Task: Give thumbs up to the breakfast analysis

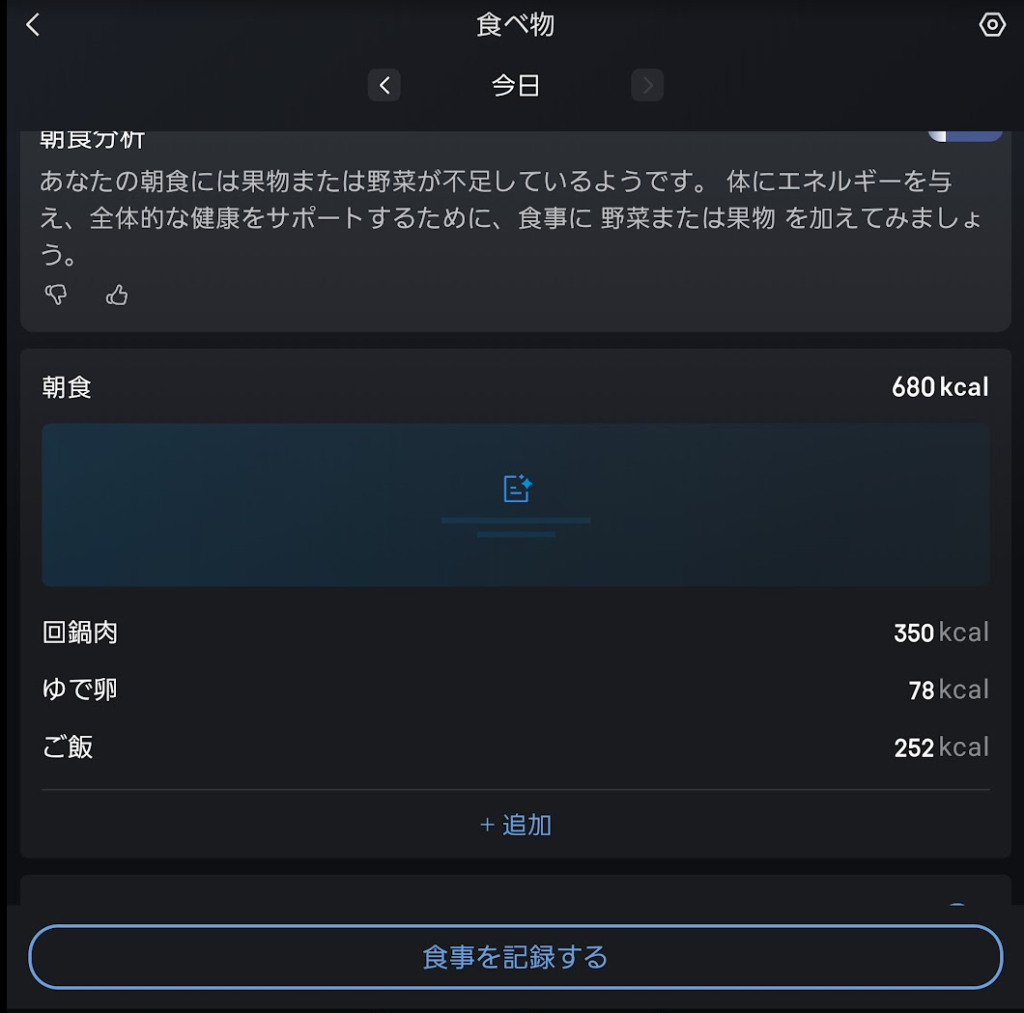Action: (117, 294)
